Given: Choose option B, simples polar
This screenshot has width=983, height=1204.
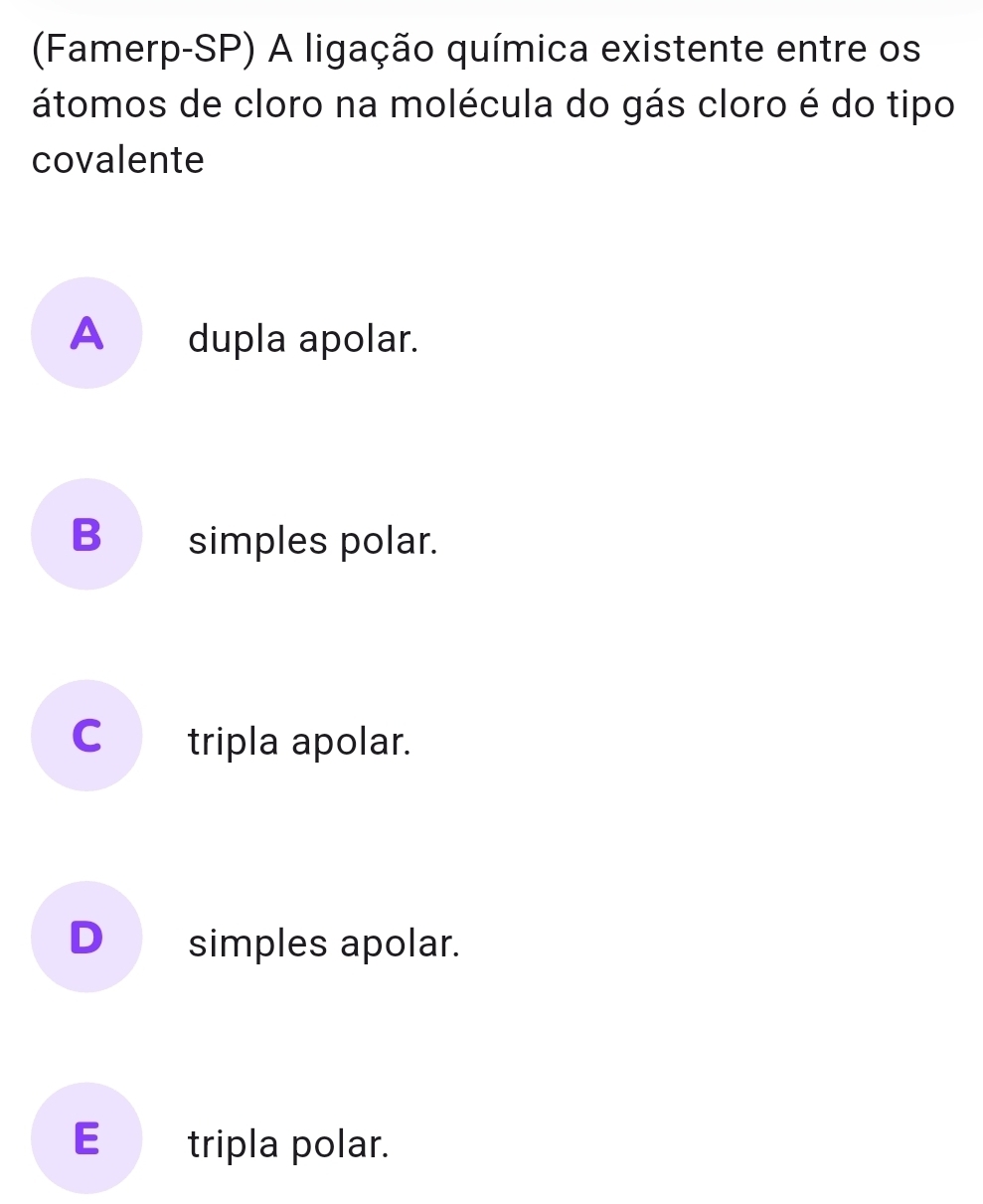Looking at the screenshot, I should [x=87, y=534].
